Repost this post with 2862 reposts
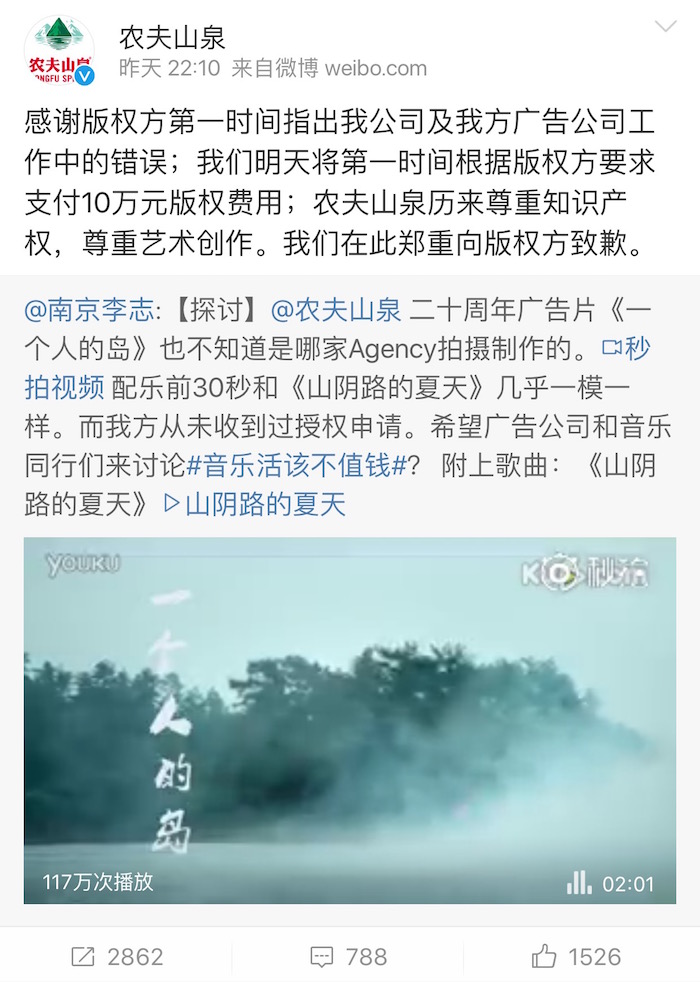 click(117, 957)
